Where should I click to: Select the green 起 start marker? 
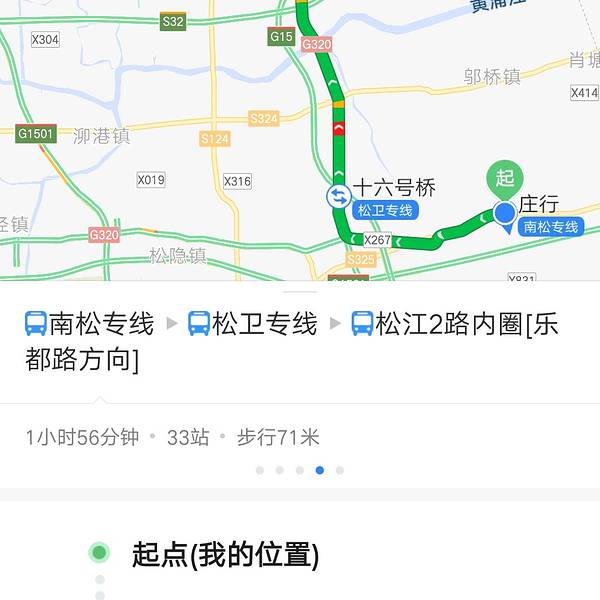[505, 179]
